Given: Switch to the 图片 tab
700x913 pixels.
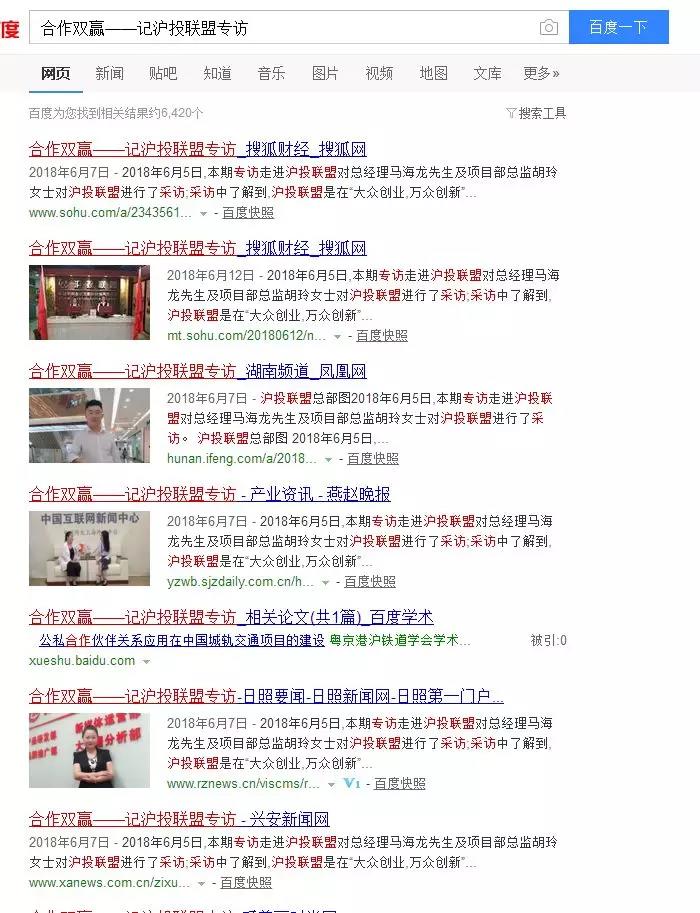Looking at the screenshot, I should (x=325, y=73).
